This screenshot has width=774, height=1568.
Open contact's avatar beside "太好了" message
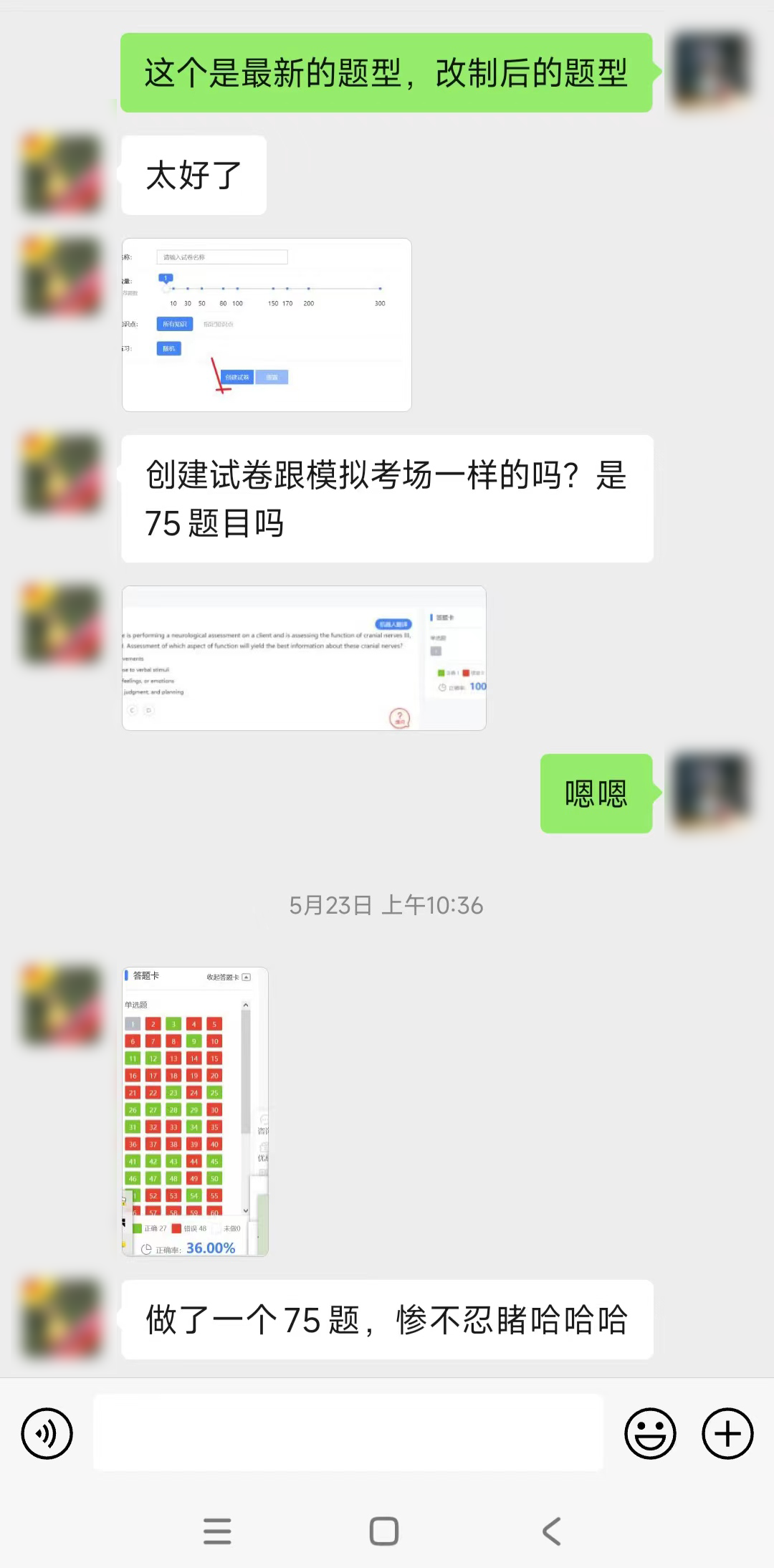(62, 175)
